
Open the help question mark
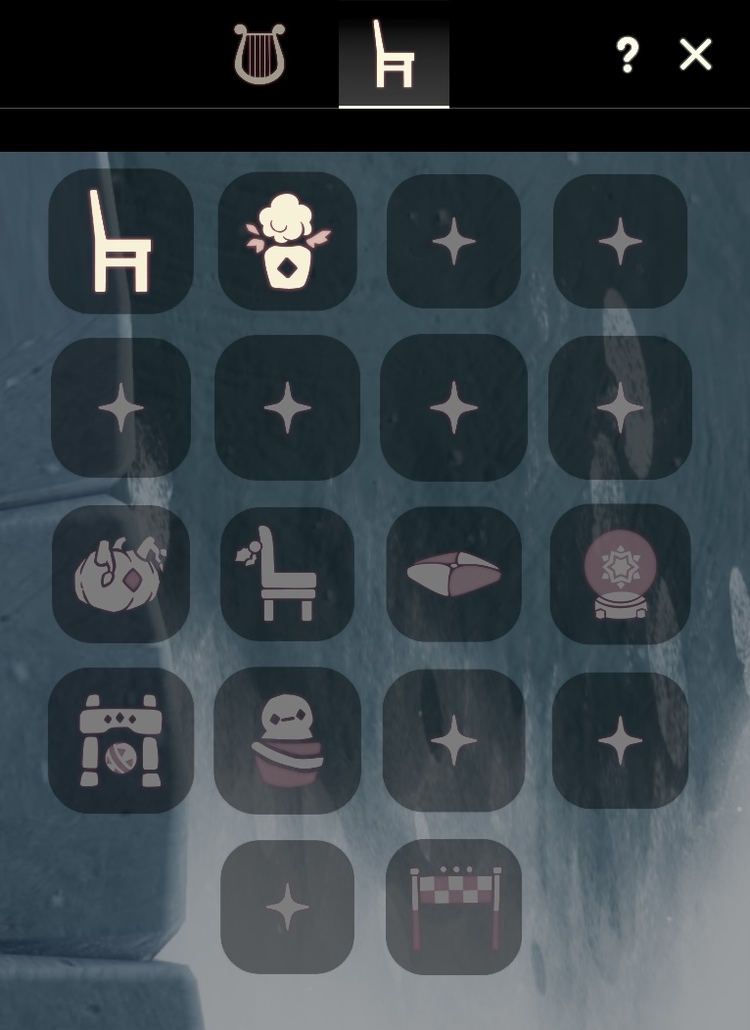pyautogui.click(x=627, y=55)
